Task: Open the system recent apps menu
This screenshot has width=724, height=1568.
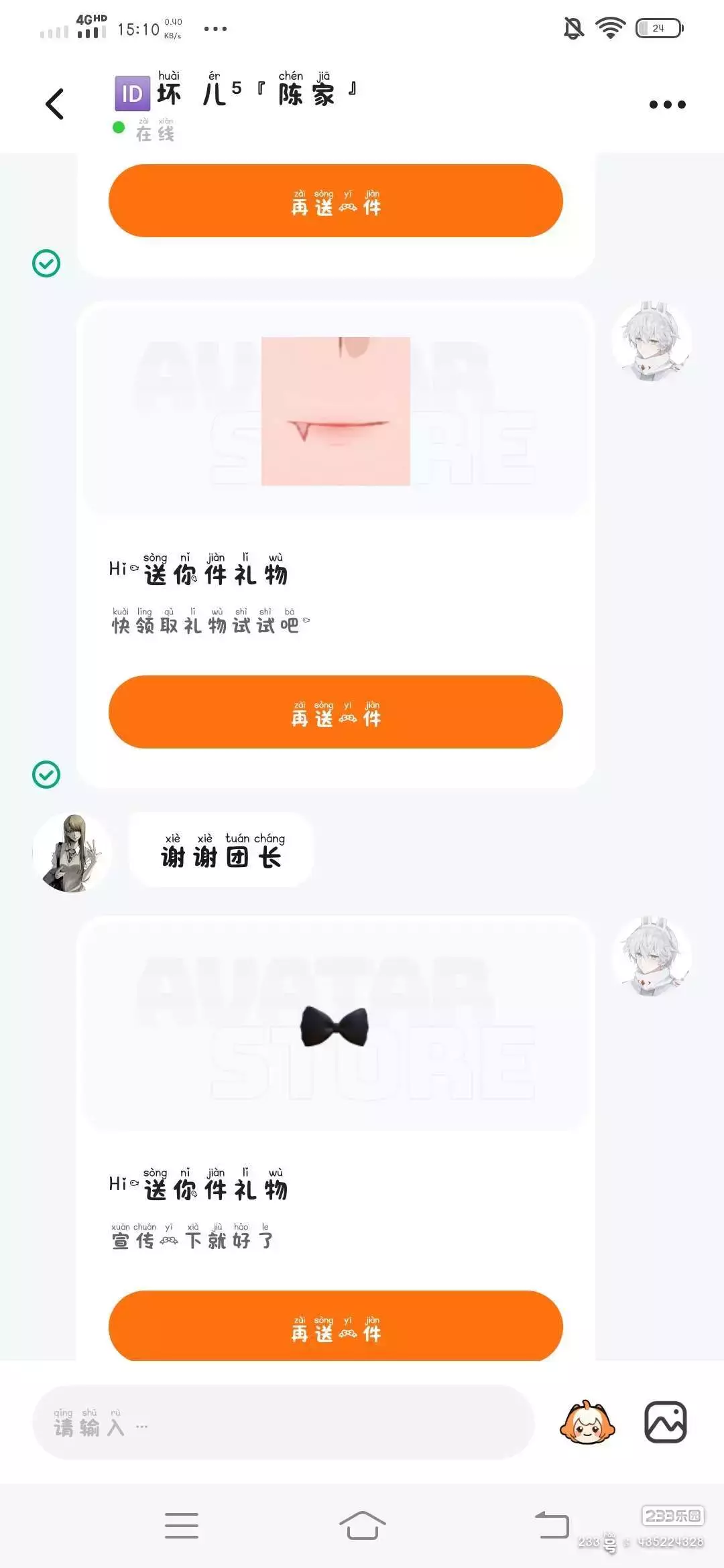Action: click(x=182, y=1526)
